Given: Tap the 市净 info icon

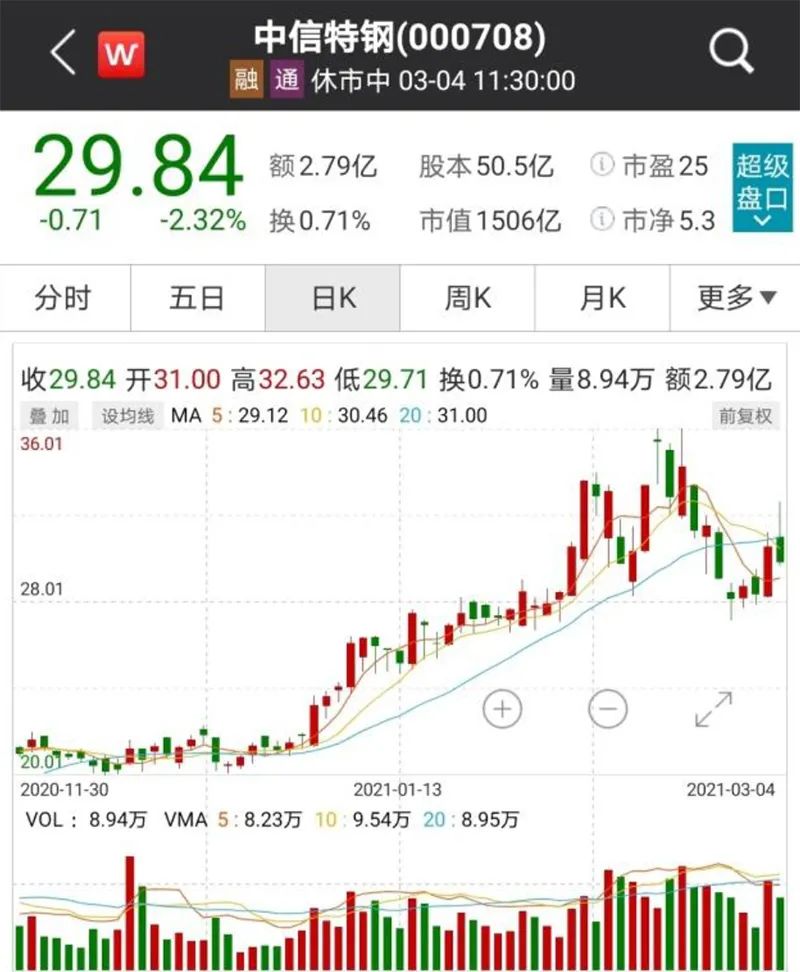Looking at the screenshot, I should pos(601,218).
